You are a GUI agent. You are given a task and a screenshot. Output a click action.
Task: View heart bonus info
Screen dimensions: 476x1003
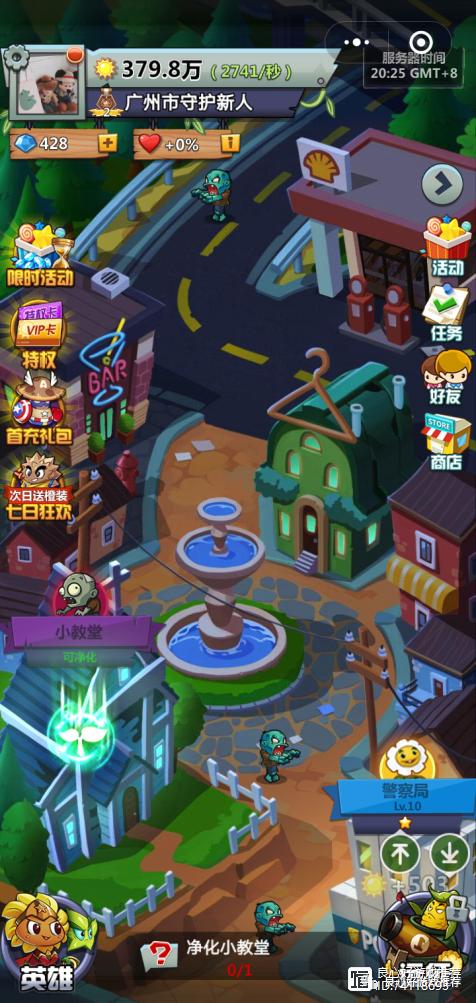click(x=230, y=143)
